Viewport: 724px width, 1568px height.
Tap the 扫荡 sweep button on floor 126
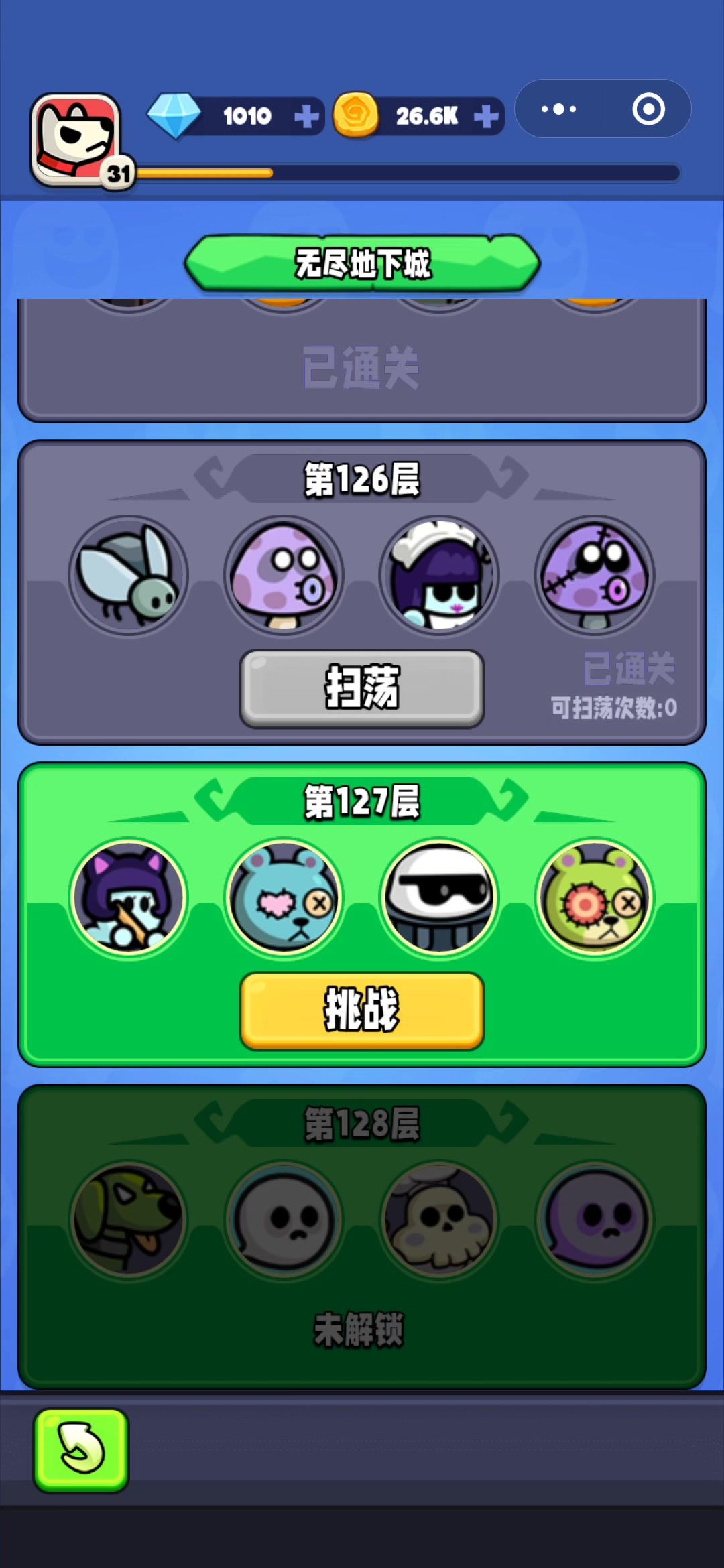point(362,688)
